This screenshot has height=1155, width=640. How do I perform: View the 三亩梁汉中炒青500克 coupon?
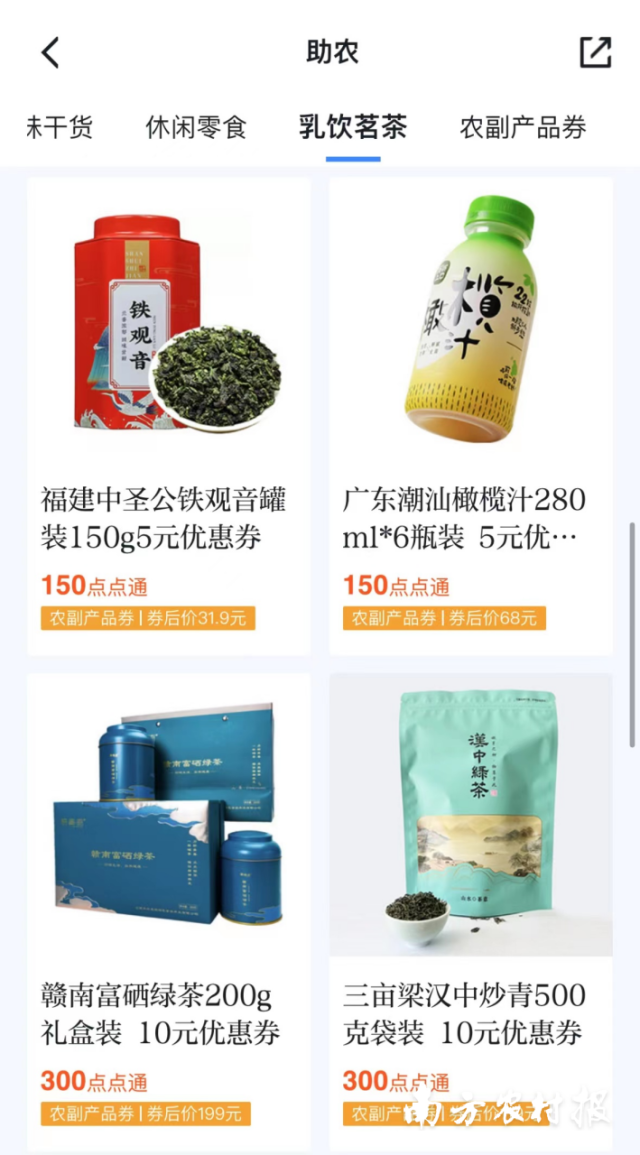(470, 910)
